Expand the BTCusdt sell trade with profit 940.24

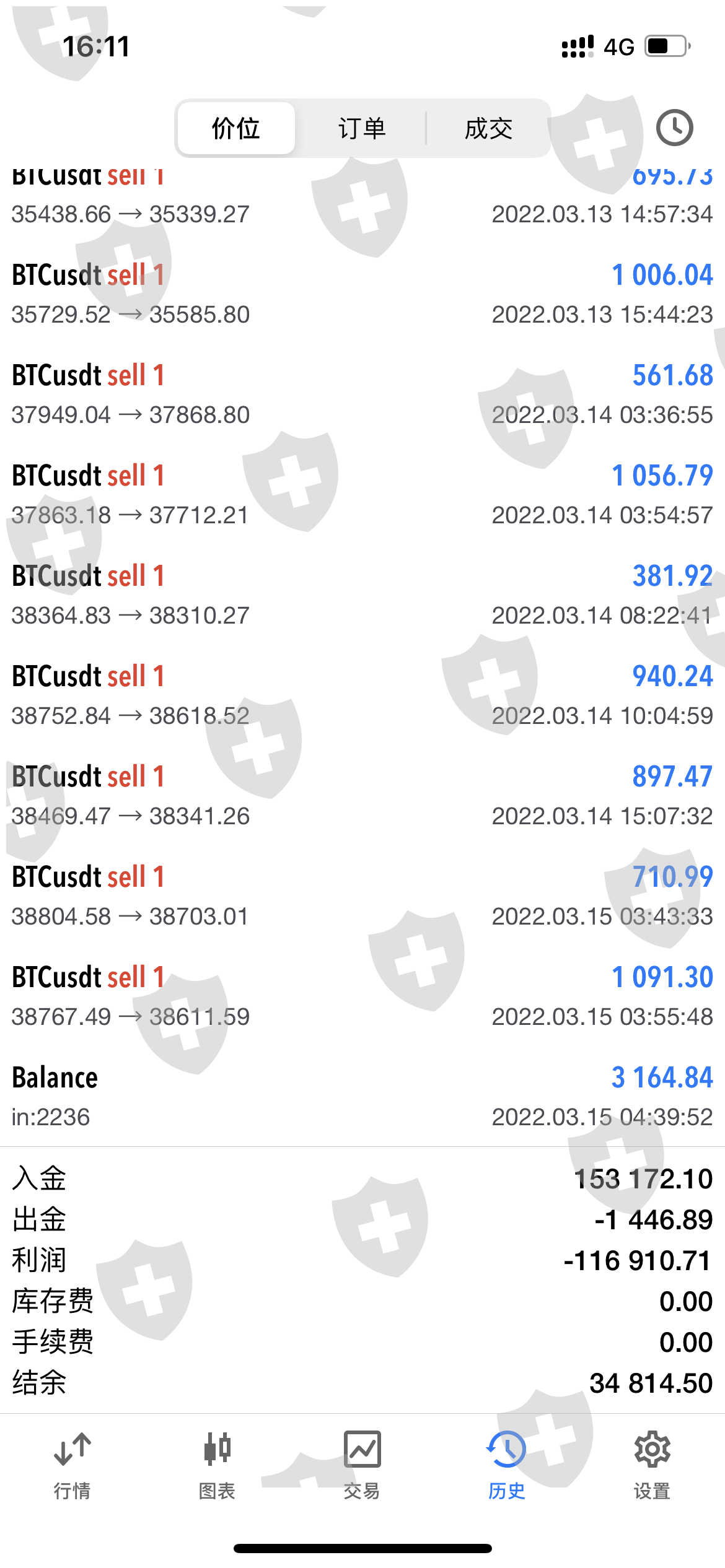coord(362,695)
